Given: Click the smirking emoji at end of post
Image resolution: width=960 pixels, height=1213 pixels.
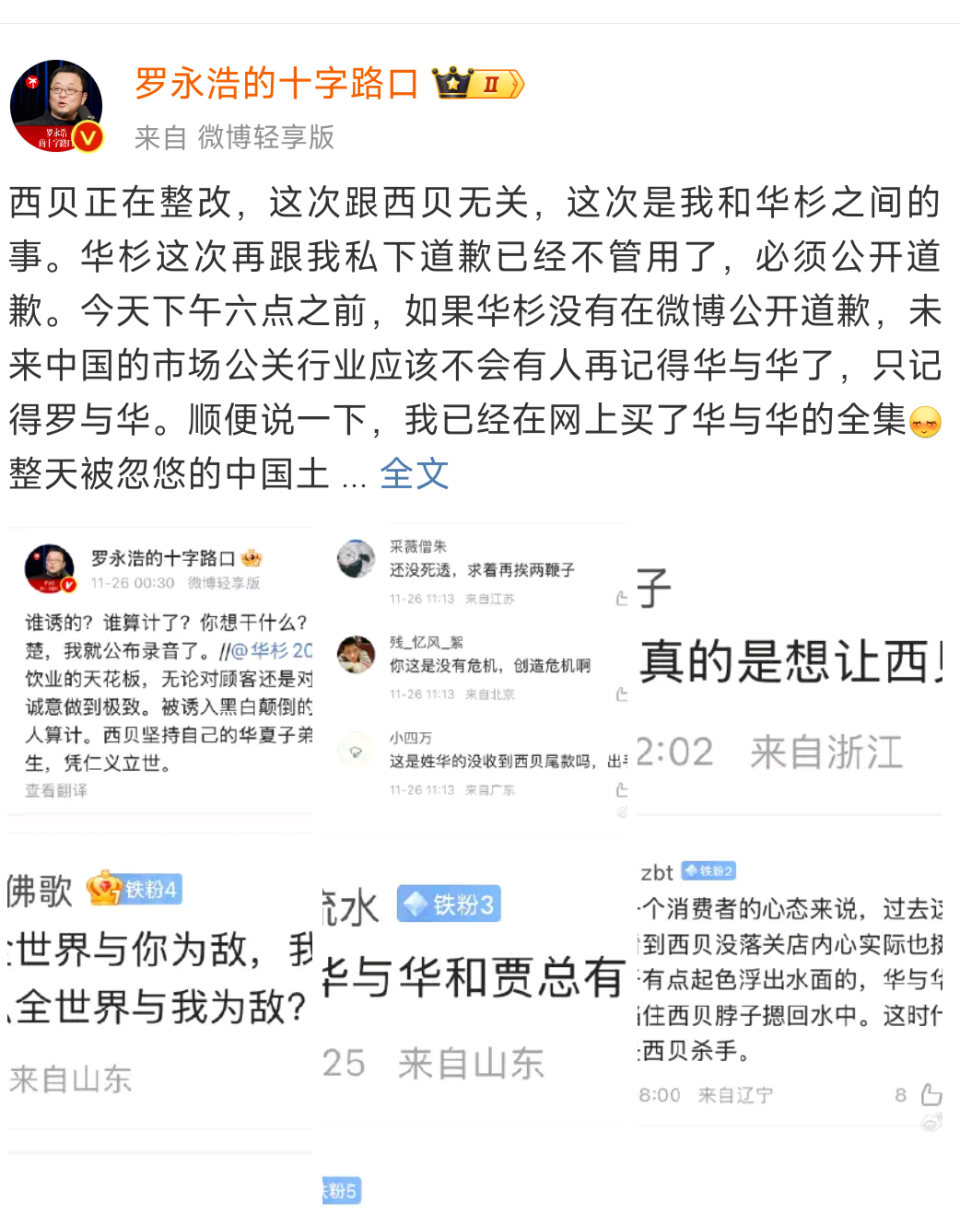Looking at the screenshot, I should click(x=925, y=424).
